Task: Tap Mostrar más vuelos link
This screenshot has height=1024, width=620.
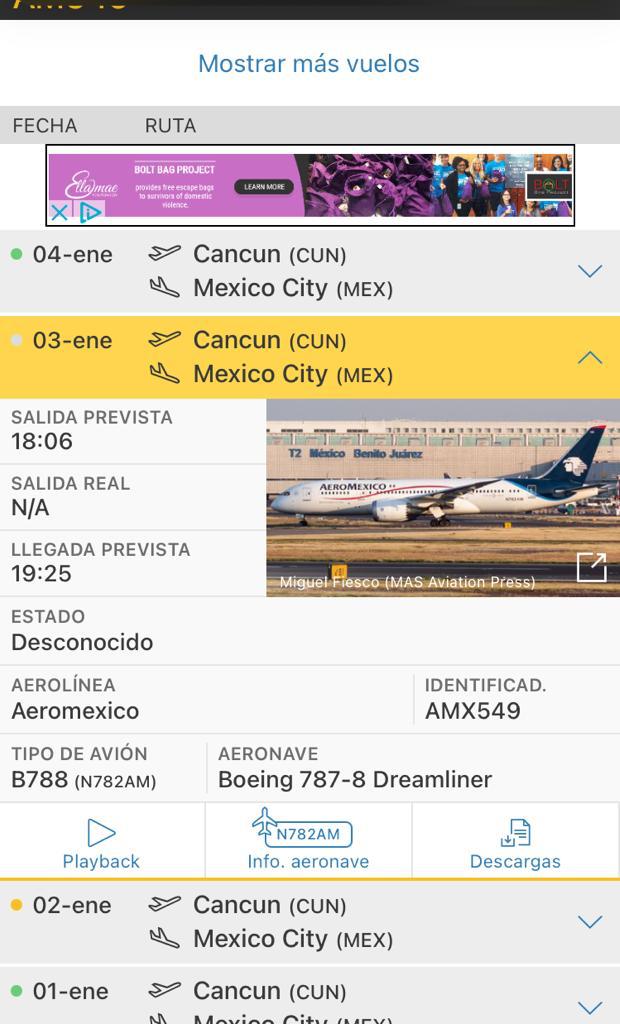Action: click(x=308, y=64)
